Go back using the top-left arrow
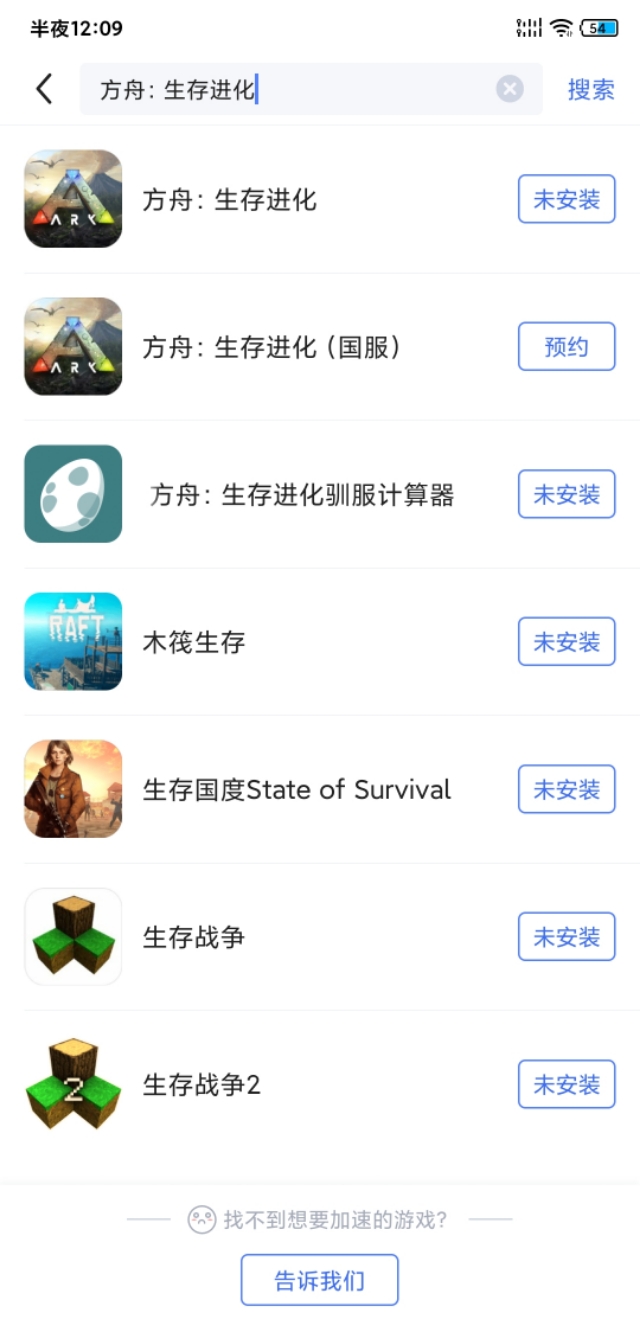 click(44, 89)
